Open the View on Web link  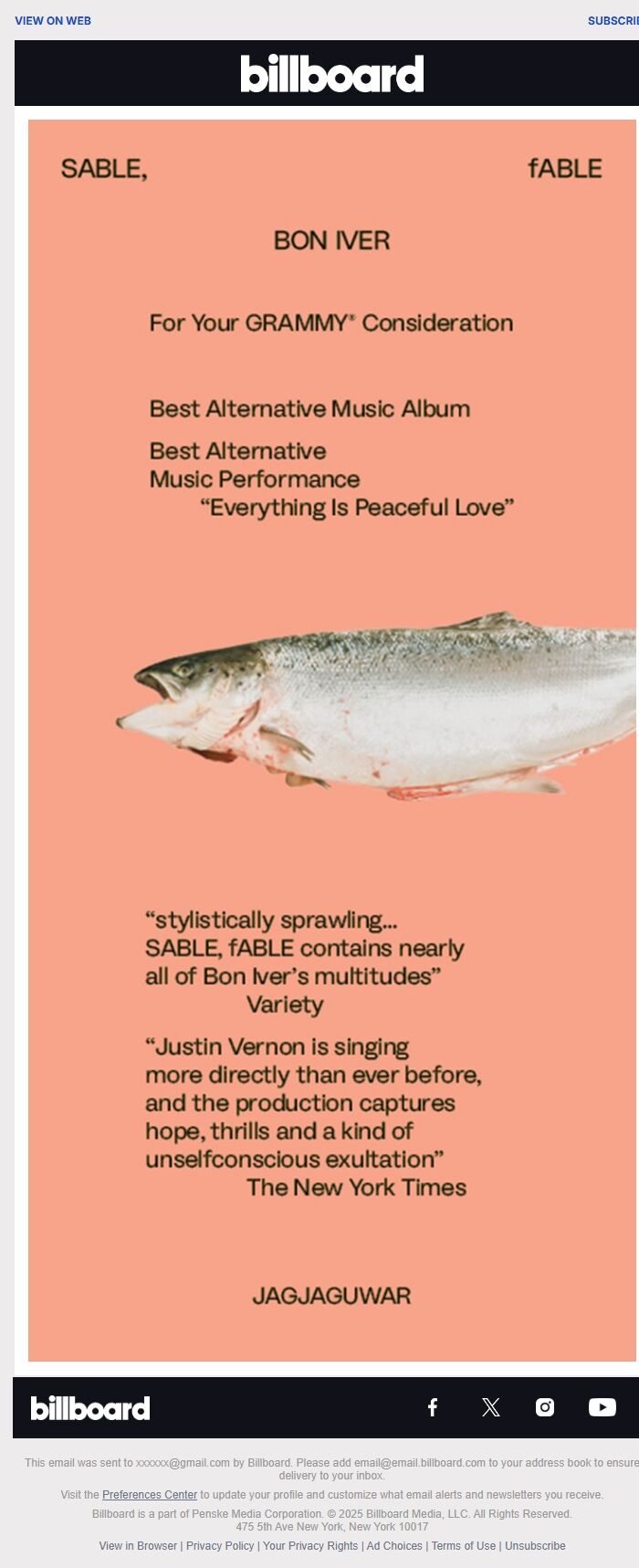pyautogui.click(x=53, y=21)
